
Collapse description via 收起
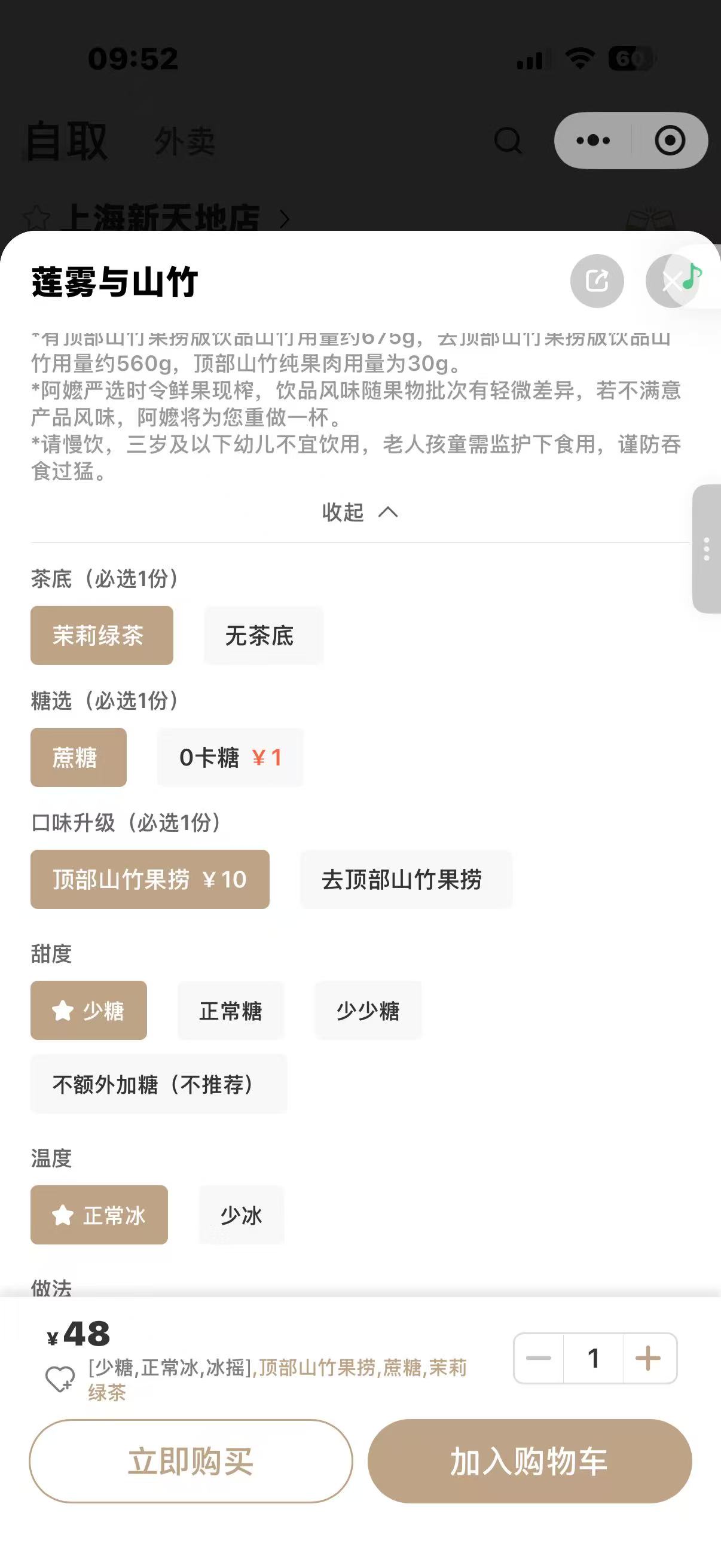pyautogui.click(x=360, y=512)
